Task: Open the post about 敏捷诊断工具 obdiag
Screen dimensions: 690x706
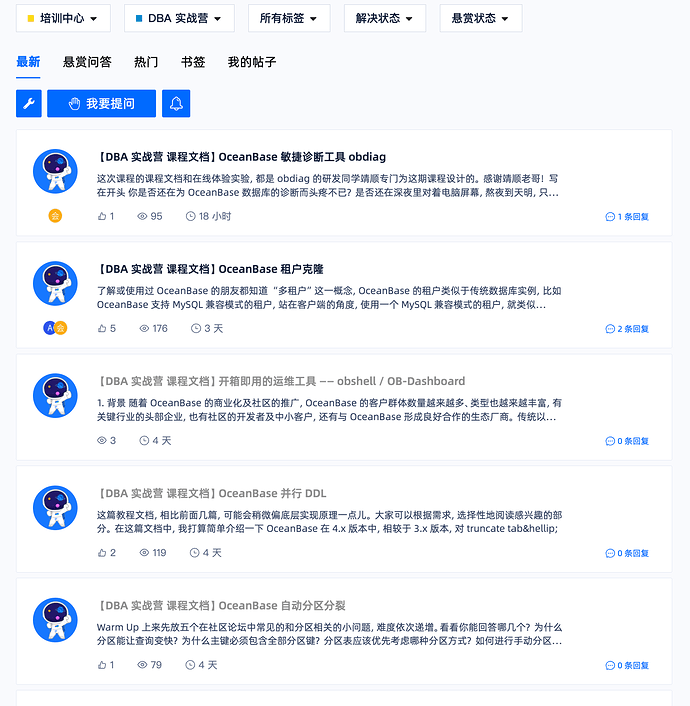Action: point(241,157)
